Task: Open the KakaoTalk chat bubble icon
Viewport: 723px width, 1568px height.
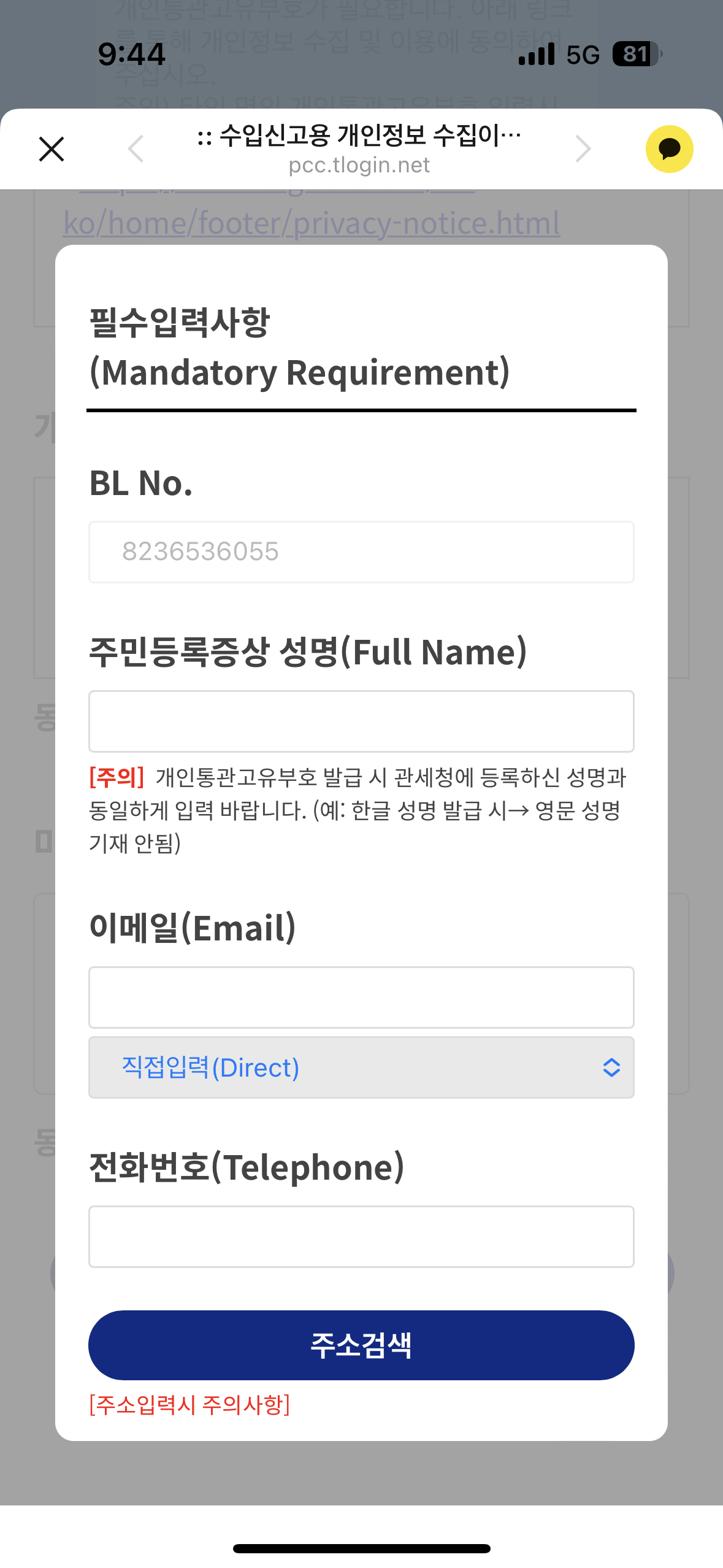Action: [669, 149]
